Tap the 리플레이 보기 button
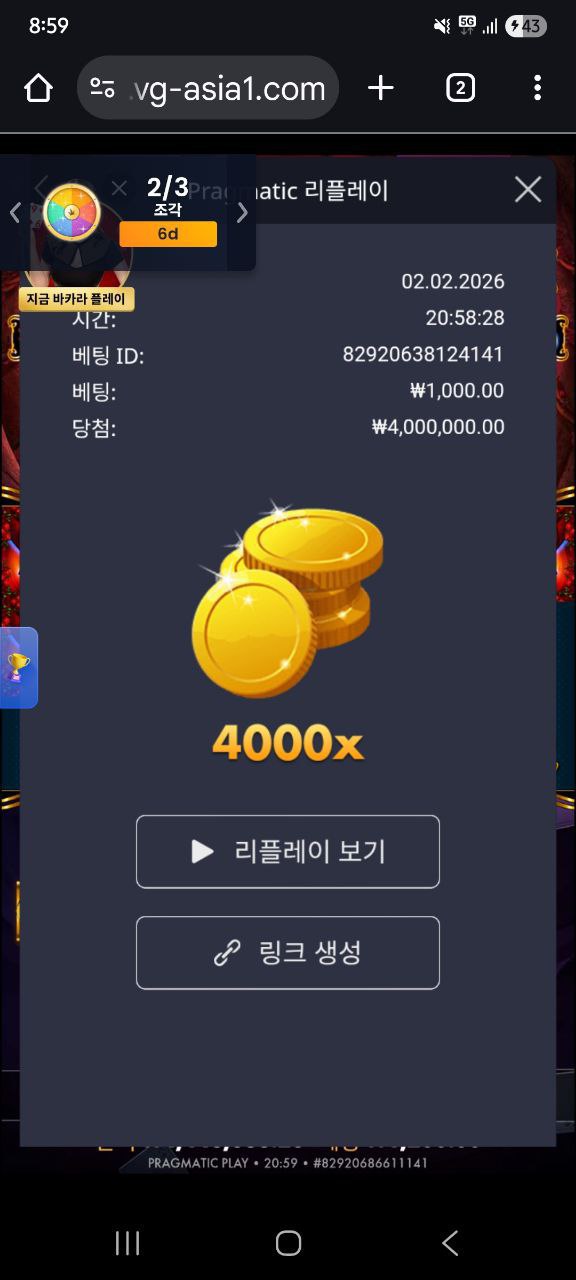 [288, 851]
